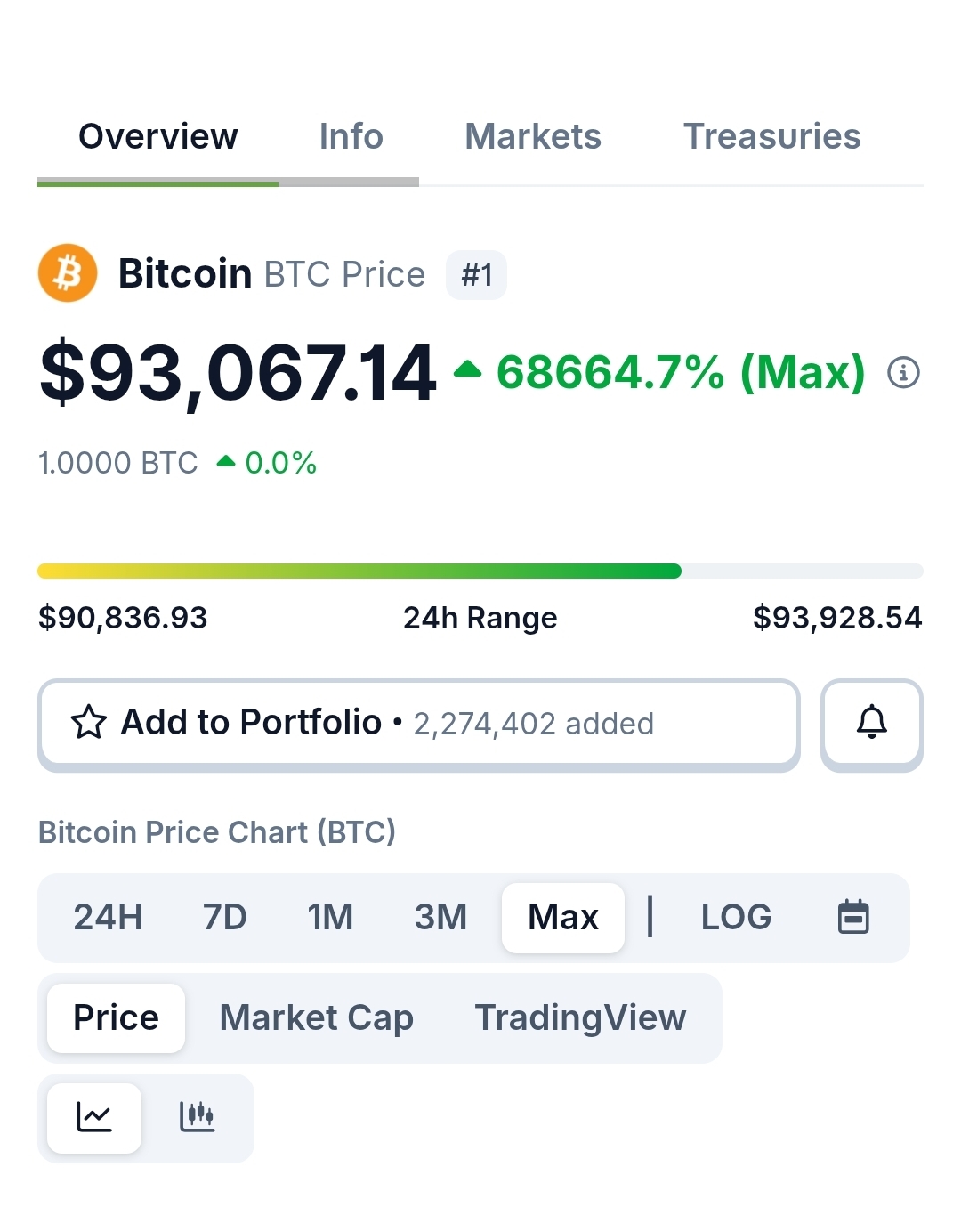The height and width of the screenshot is (1232, 961).
Task: Show the 7D chart range
Action: point(224,917)
